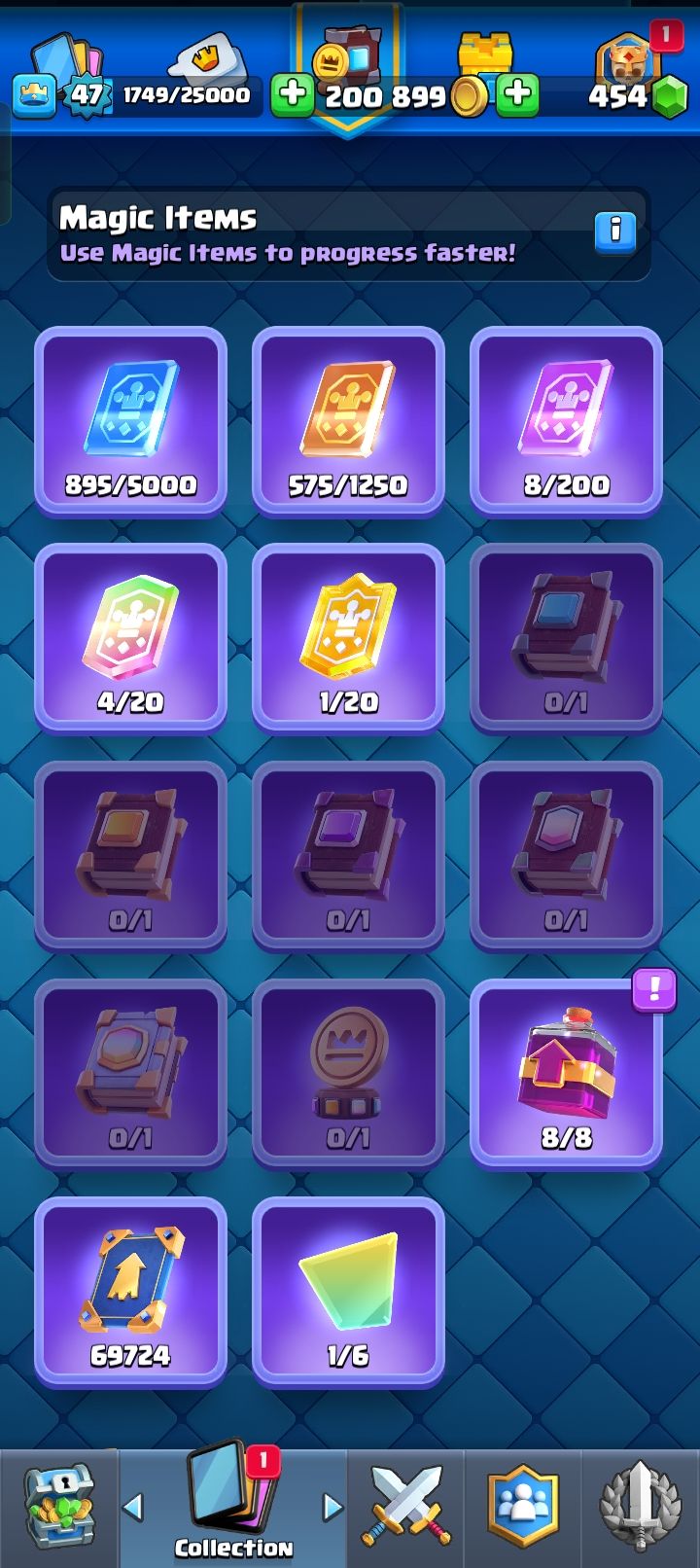Tap the green plus next to gems

518,95
